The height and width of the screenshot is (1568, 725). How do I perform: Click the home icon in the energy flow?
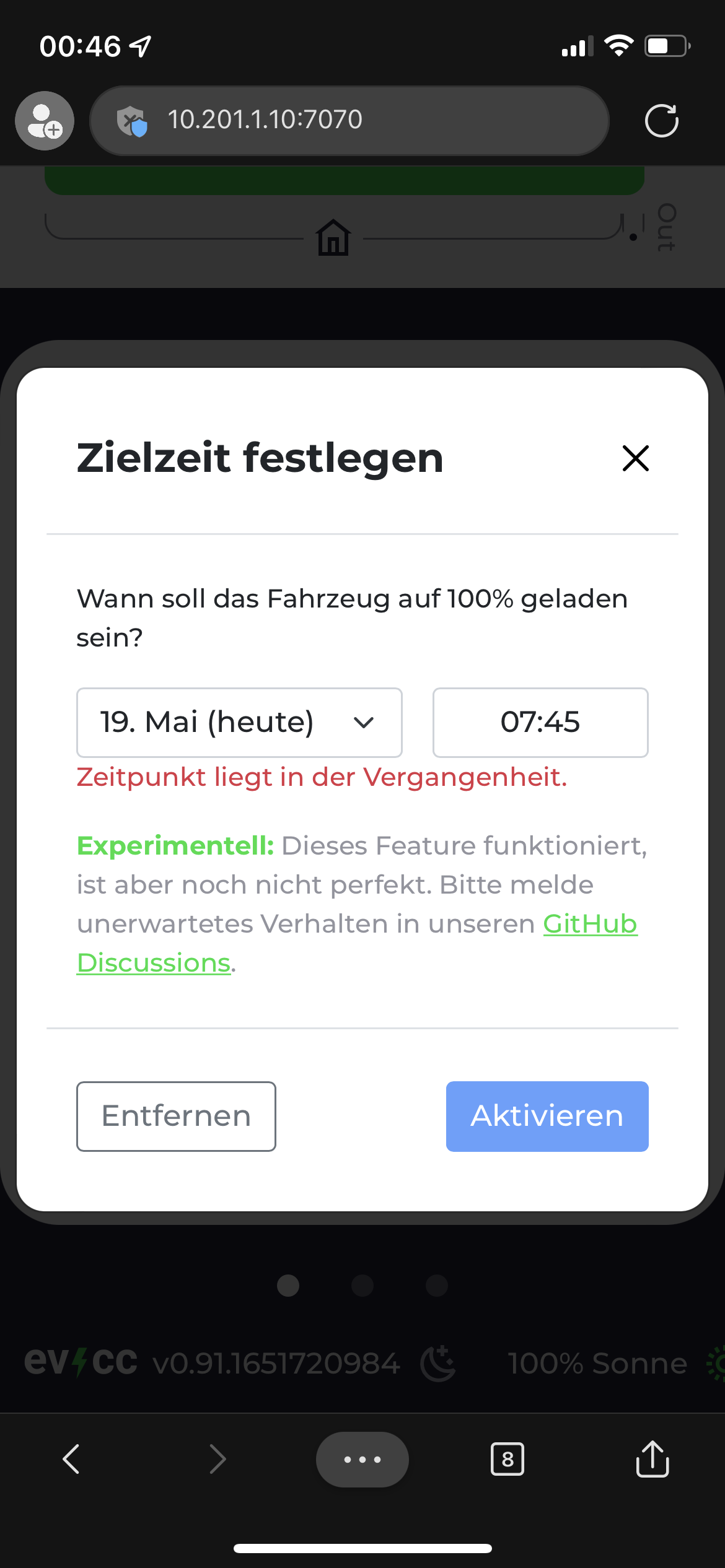pyautogui.click(x=333, y=237)
